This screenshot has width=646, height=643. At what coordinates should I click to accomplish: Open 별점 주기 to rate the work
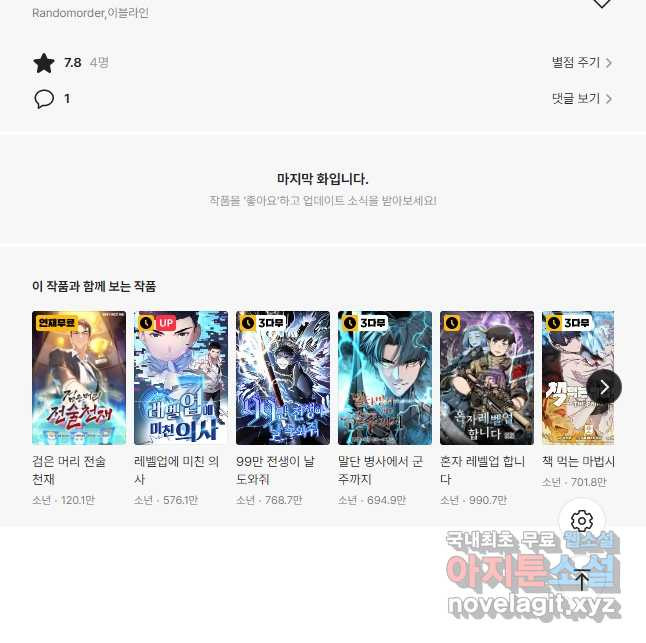[x=582, y=63]
